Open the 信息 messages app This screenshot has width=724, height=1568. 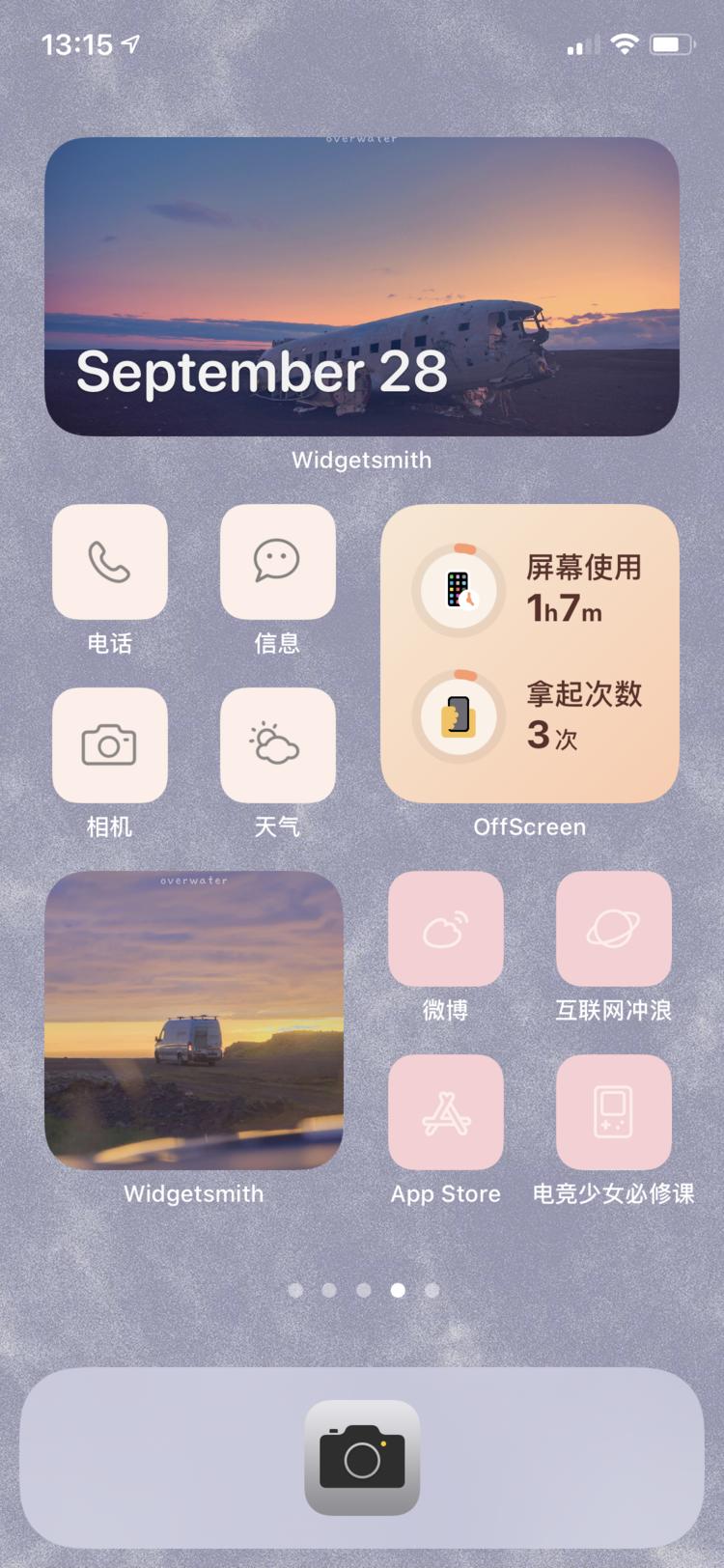pyautogui.click(x=278, y=562)
